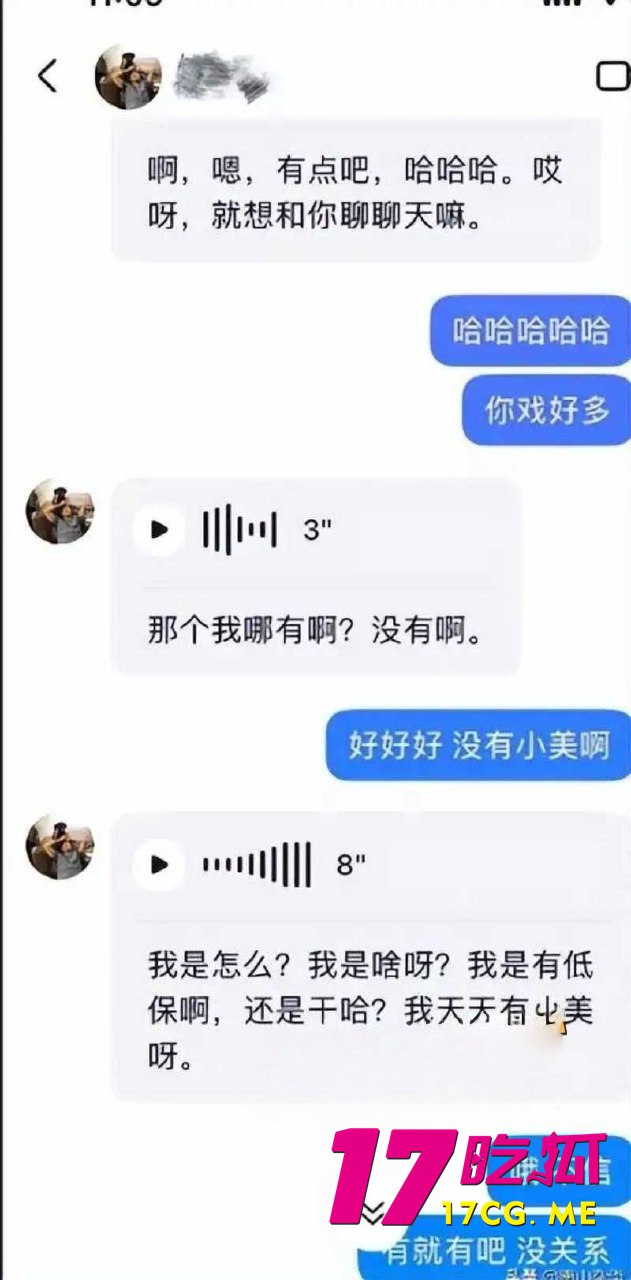Open the contact's profile avatar in header
Image resolution: width=631 pixels, height=1280 pixels.
coord(127,76)
